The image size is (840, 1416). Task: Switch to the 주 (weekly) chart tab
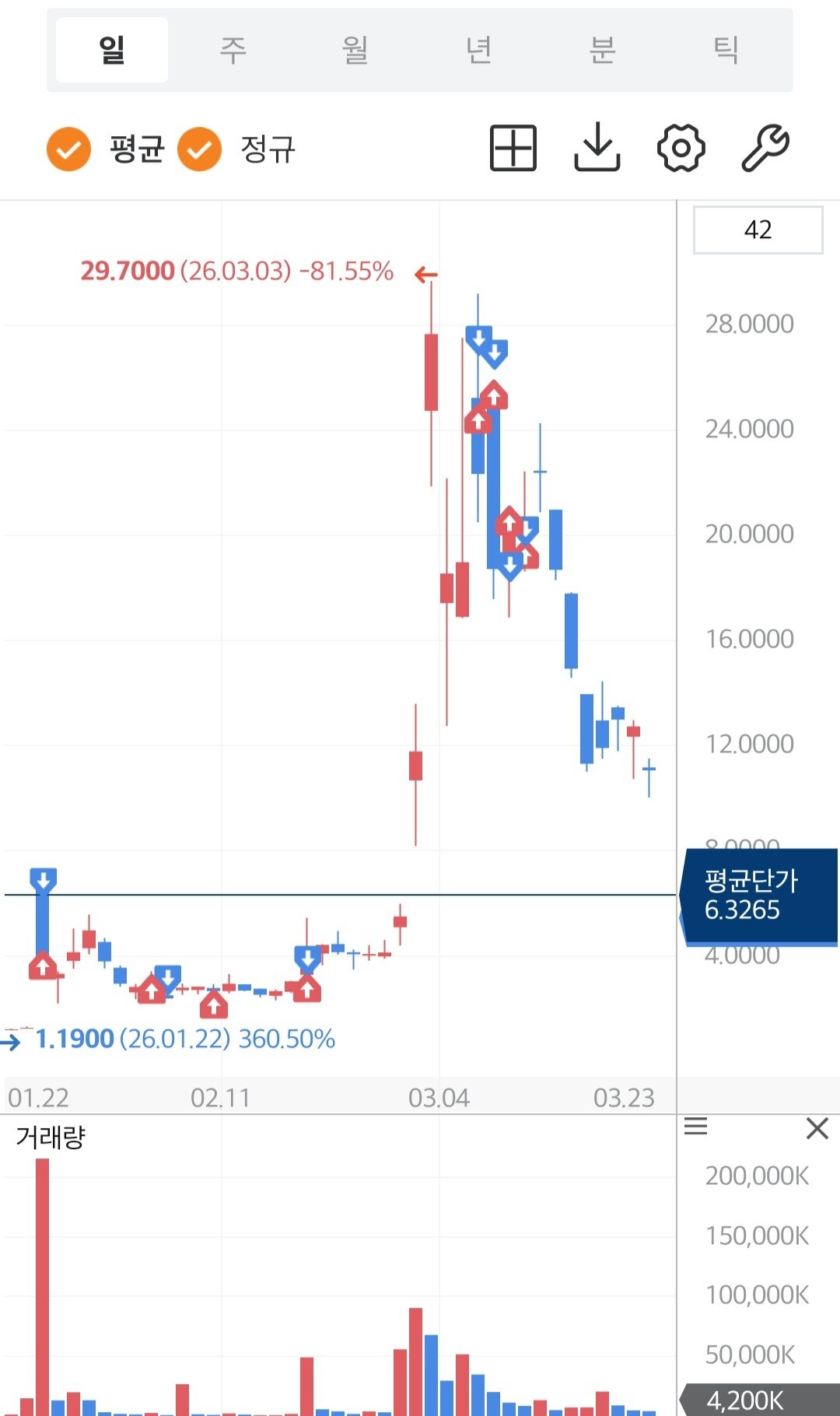point(233,51)
